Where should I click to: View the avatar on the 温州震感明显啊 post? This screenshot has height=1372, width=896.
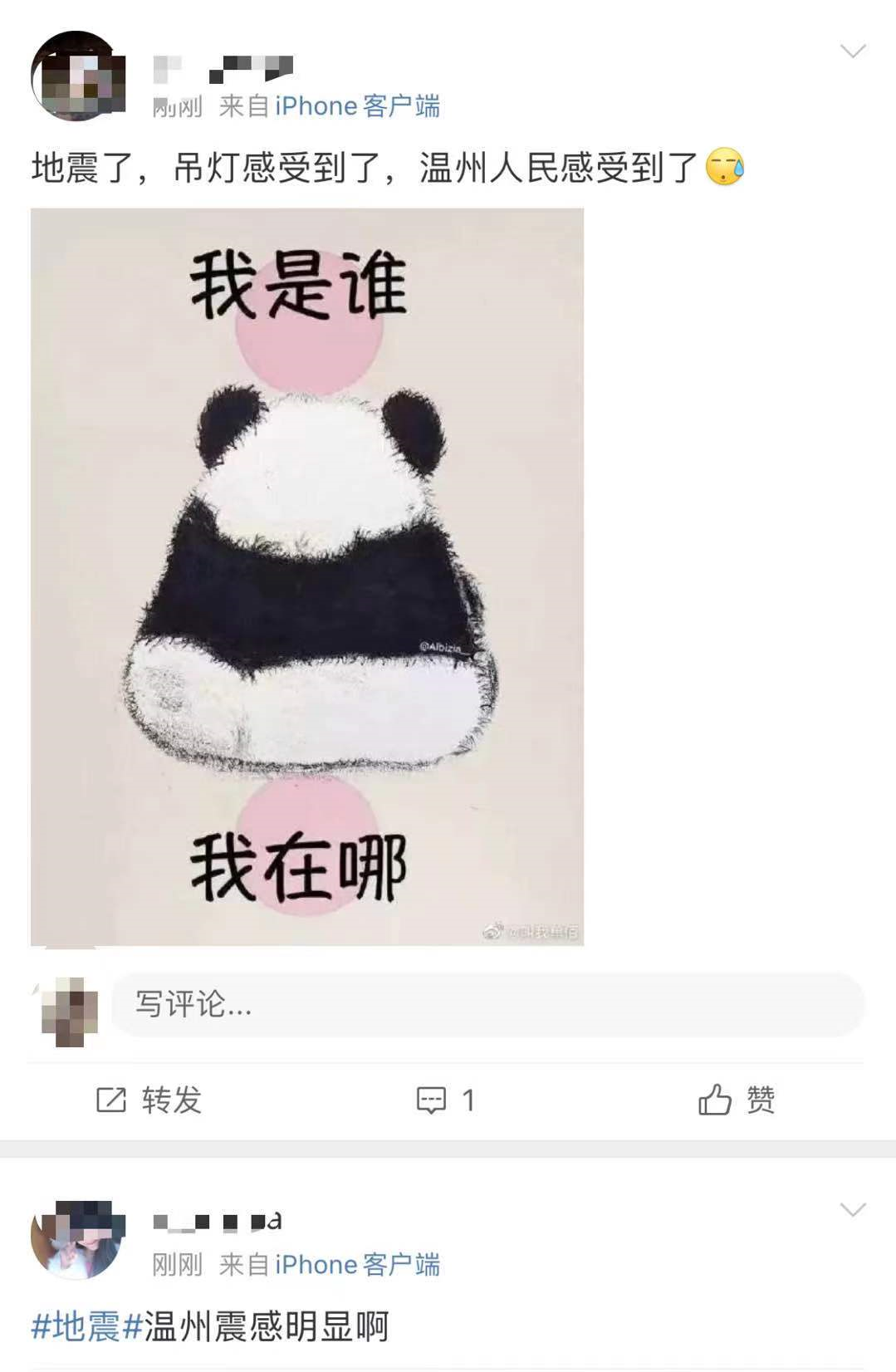76,1239
